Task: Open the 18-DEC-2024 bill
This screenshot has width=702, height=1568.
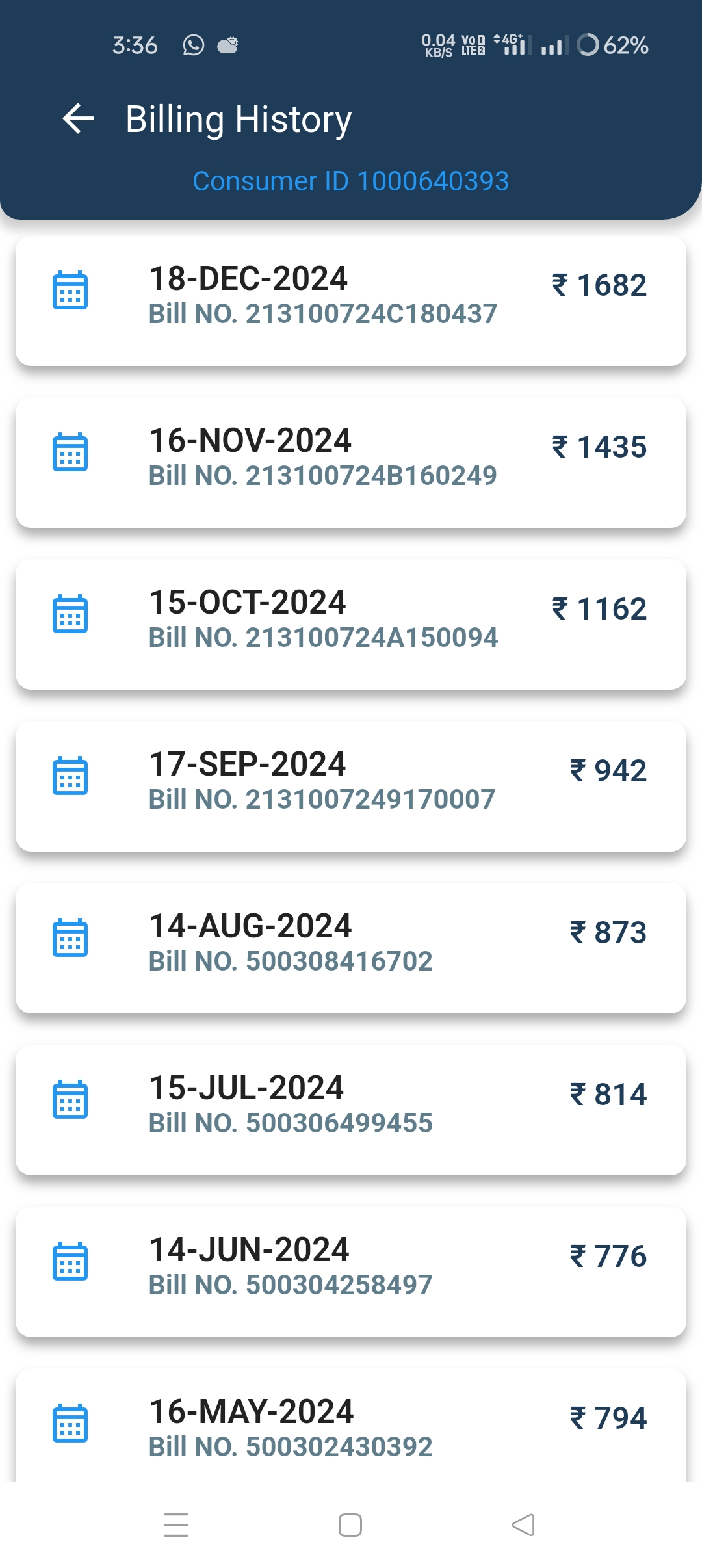Action: 351,301
